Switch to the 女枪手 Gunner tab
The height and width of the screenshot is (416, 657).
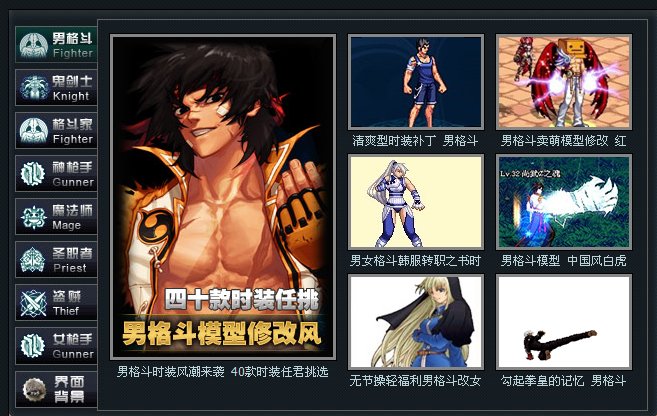coord(57,345)
